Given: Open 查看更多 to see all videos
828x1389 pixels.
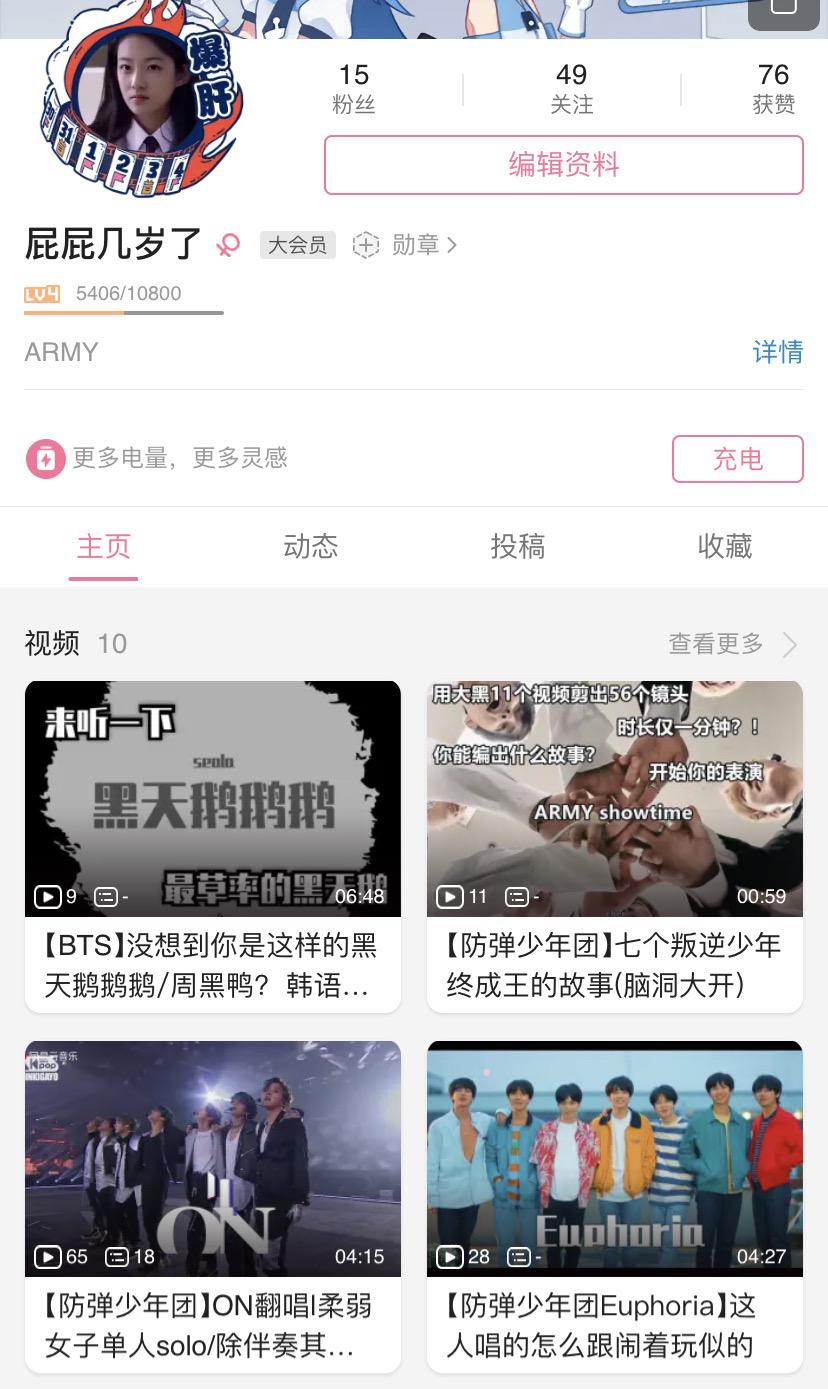Looking at the screenshot, I should (733, 644).
